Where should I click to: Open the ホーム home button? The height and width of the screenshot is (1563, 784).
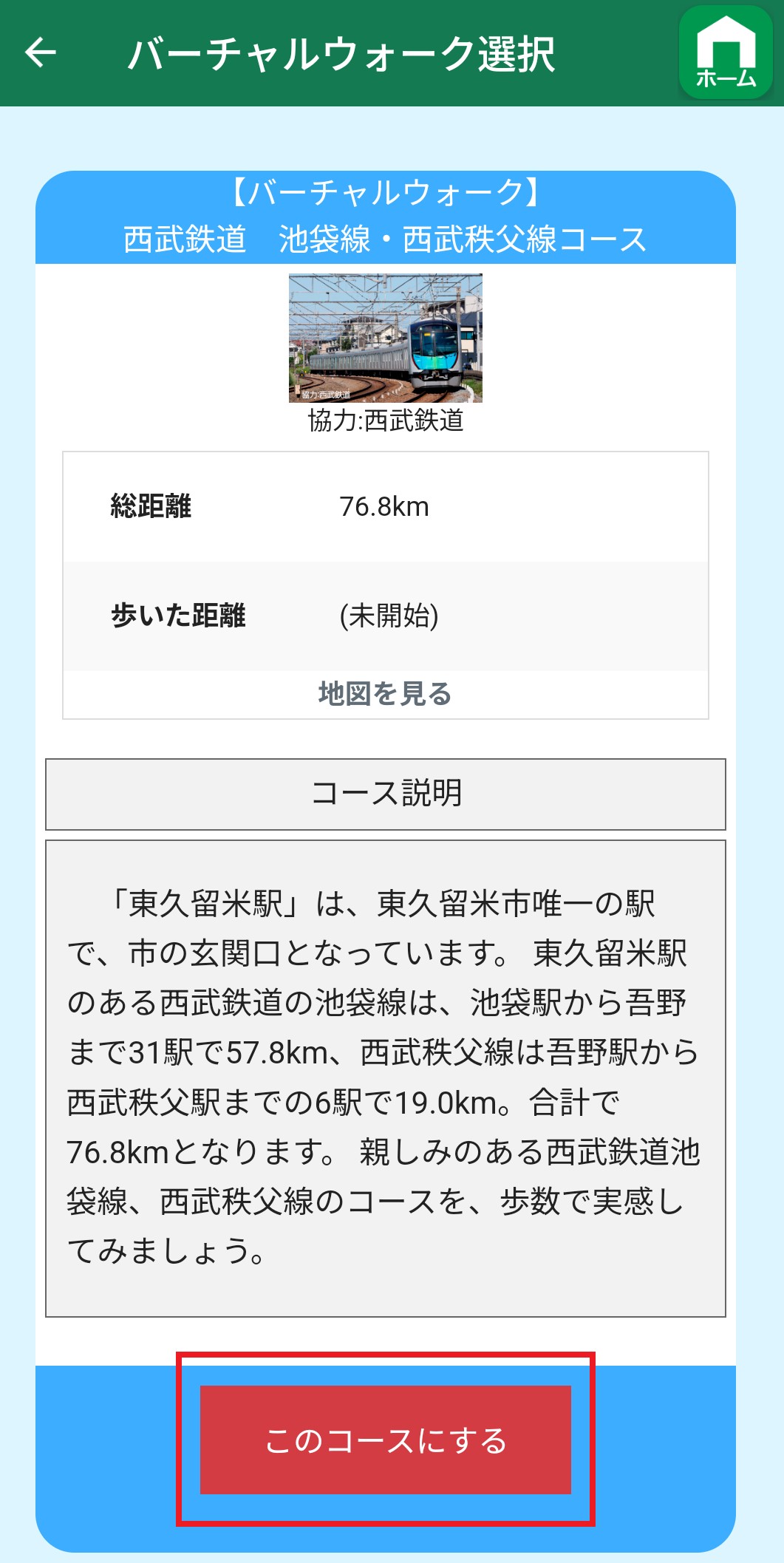(726, 52)
